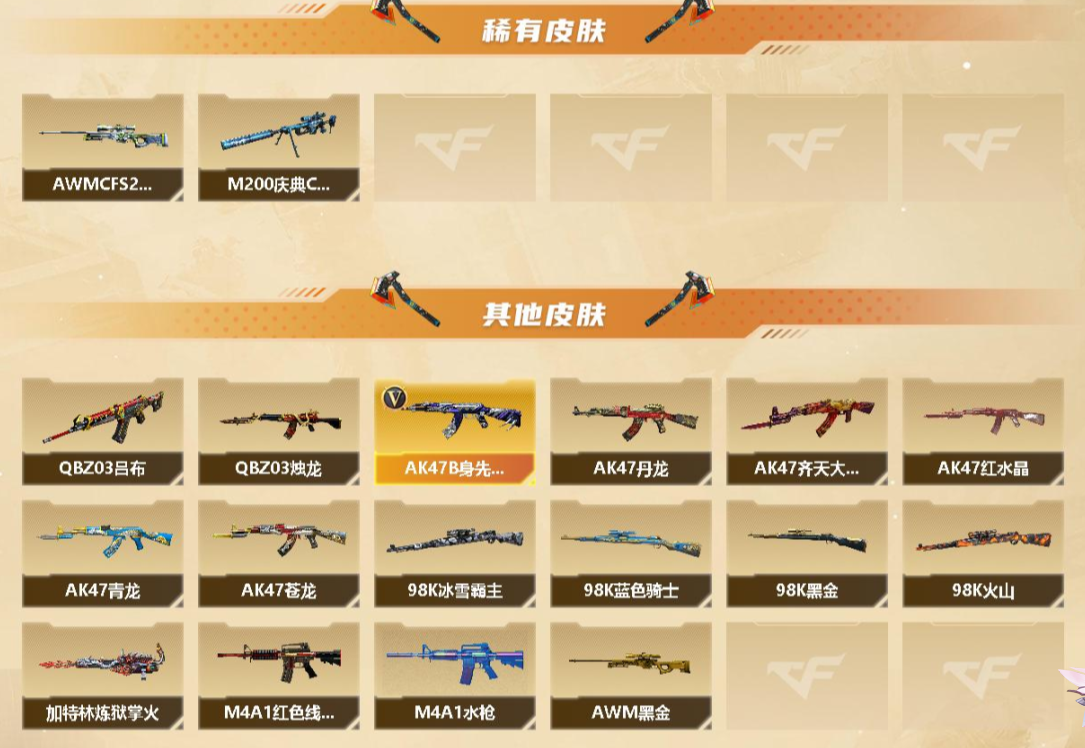View the AWM黑金 skin

(631, 675)
